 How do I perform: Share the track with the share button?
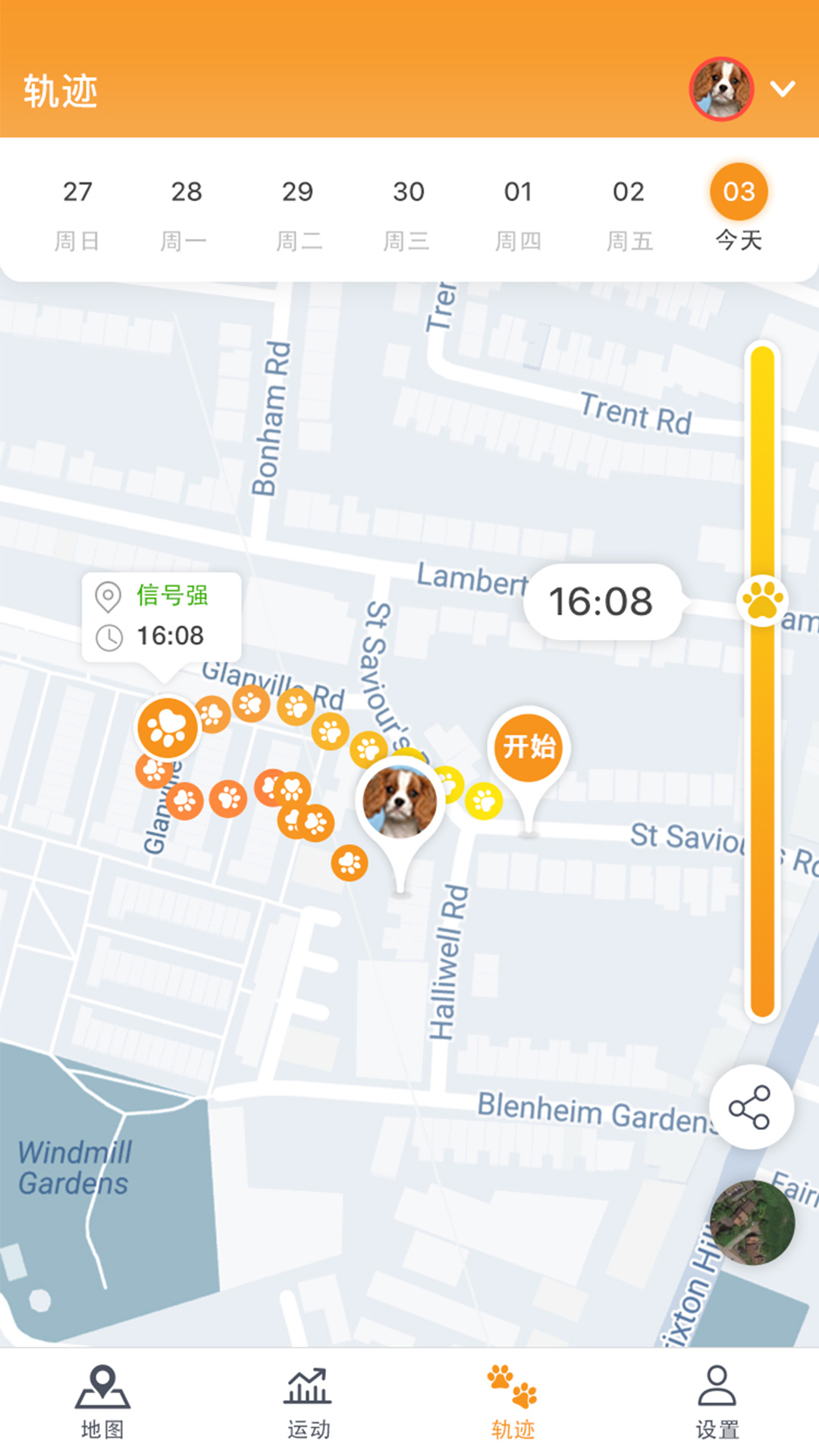[x=751, y=1107]
